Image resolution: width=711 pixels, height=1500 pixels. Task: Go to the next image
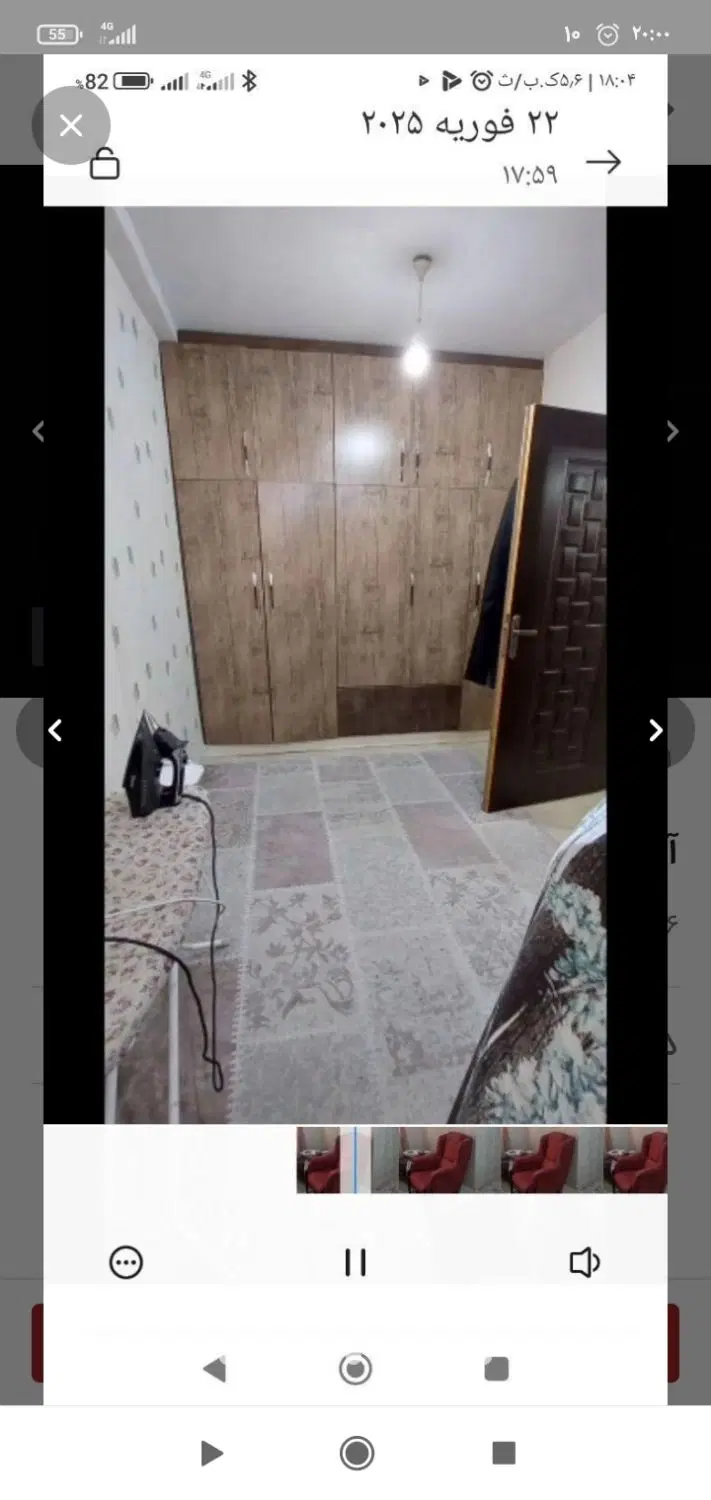(x=656, y=731)
